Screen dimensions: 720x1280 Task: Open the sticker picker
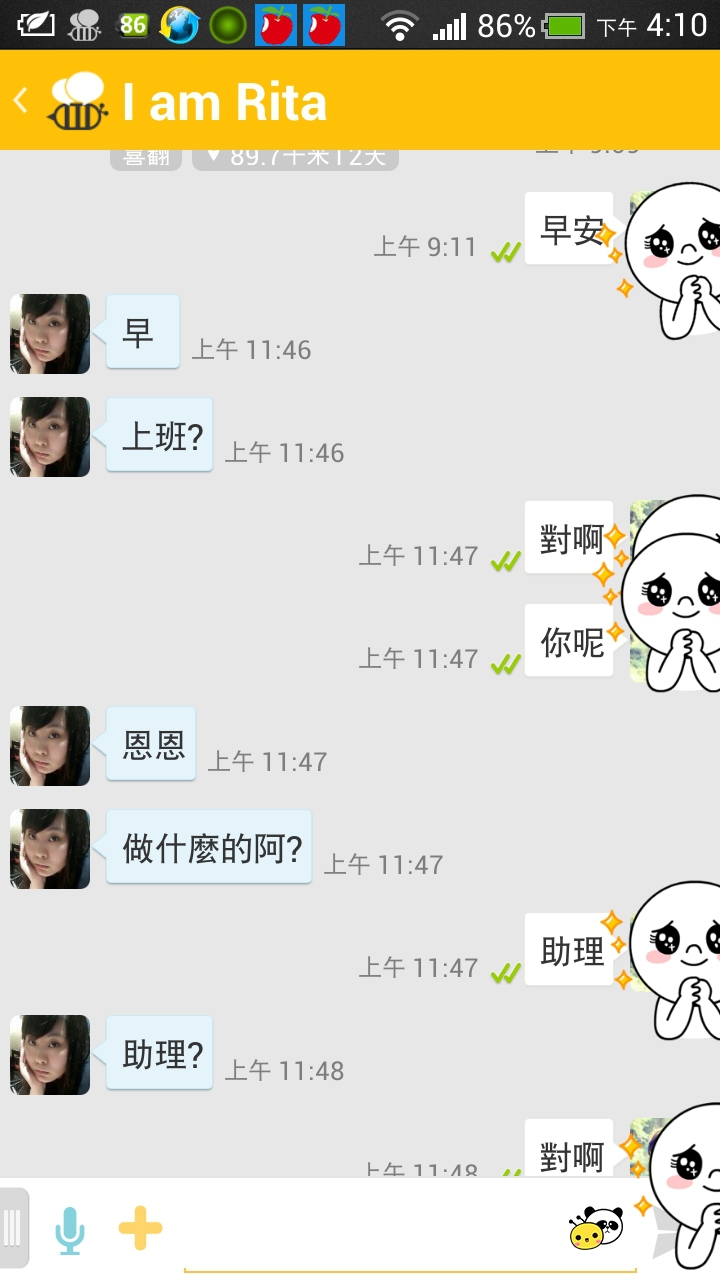click(x=596, y=1228)
